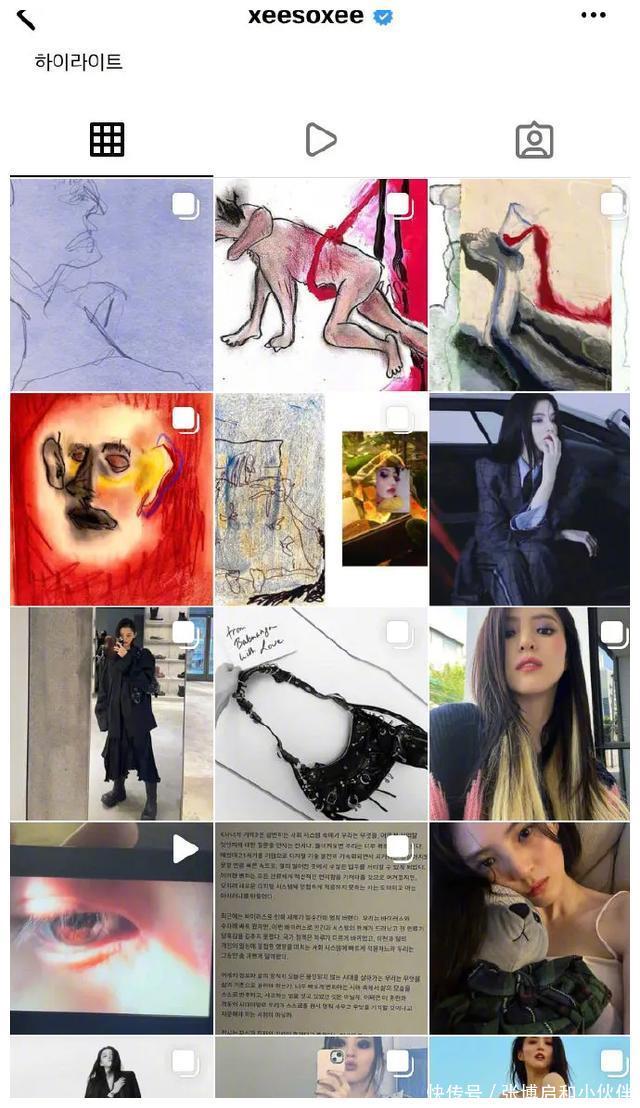Screen dimensions: 640x1108
Task: Go back from the xeesoxee profile
Action: pos(27,19)
